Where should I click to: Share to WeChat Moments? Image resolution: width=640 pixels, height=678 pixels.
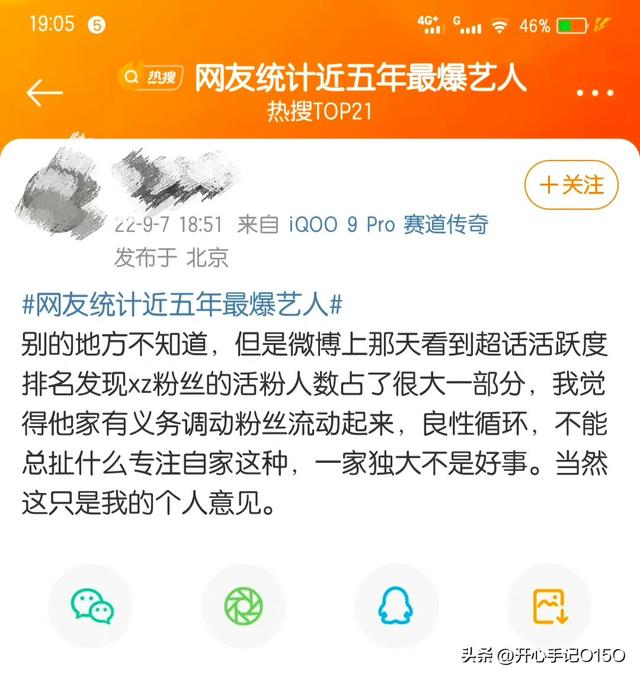point(243,606)
